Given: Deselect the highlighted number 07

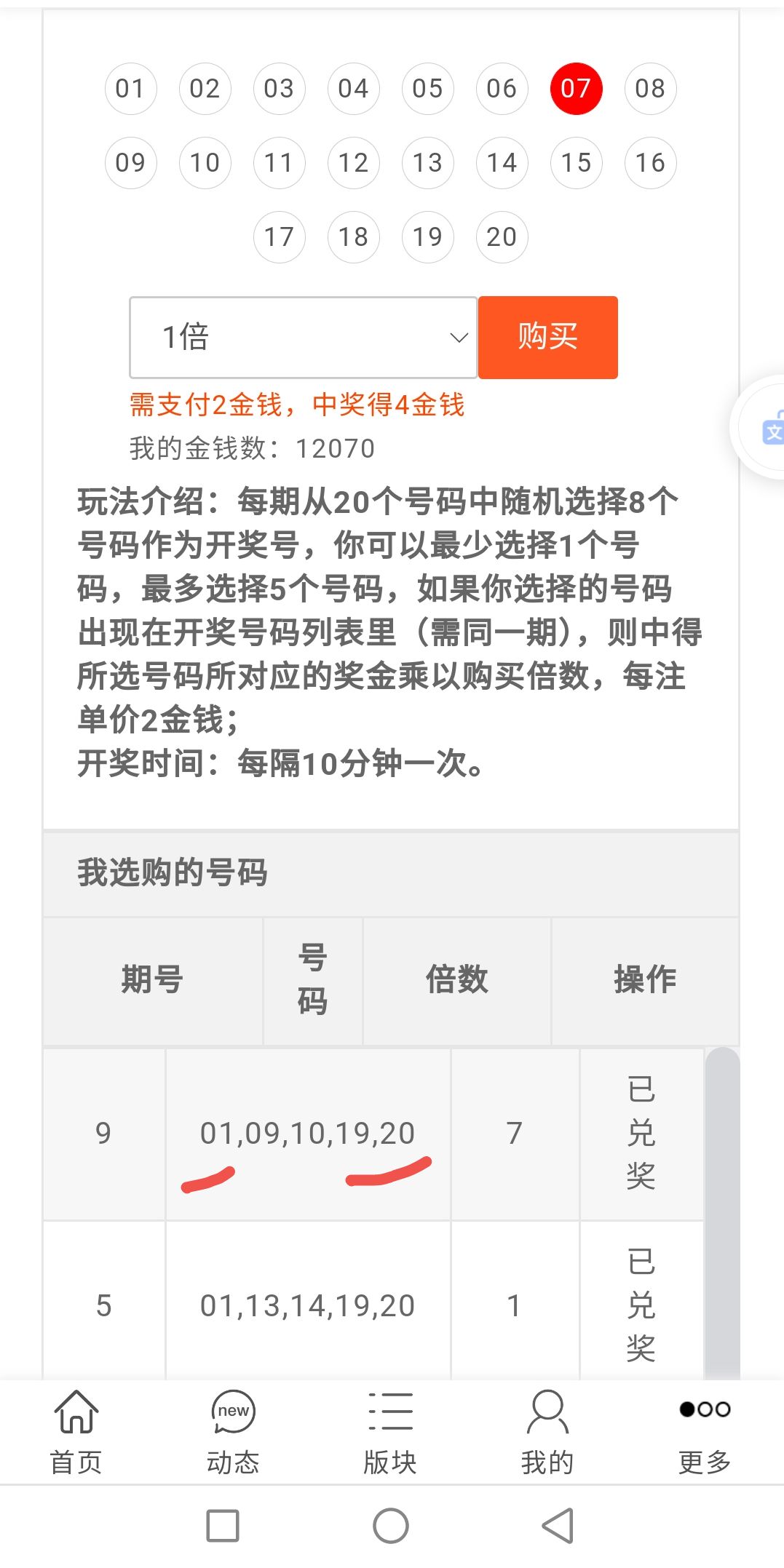Looking at the screenshot, I should tap(576, 89).
